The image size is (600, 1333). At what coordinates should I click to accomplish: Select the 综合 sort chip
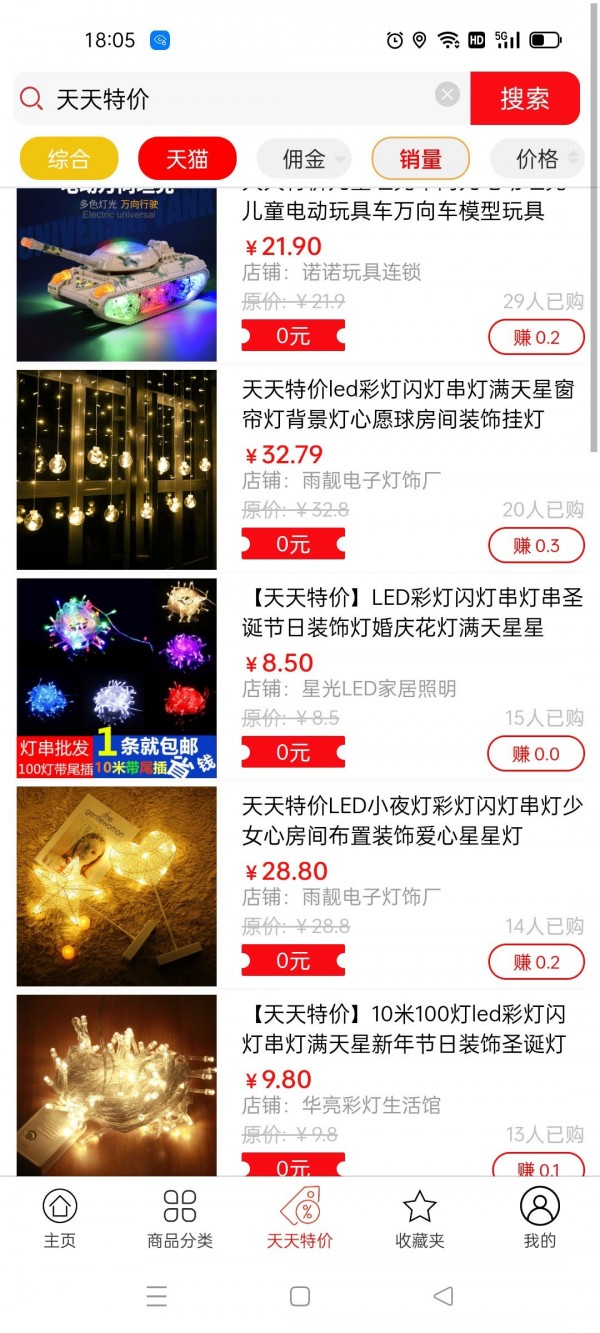(69, 158)
